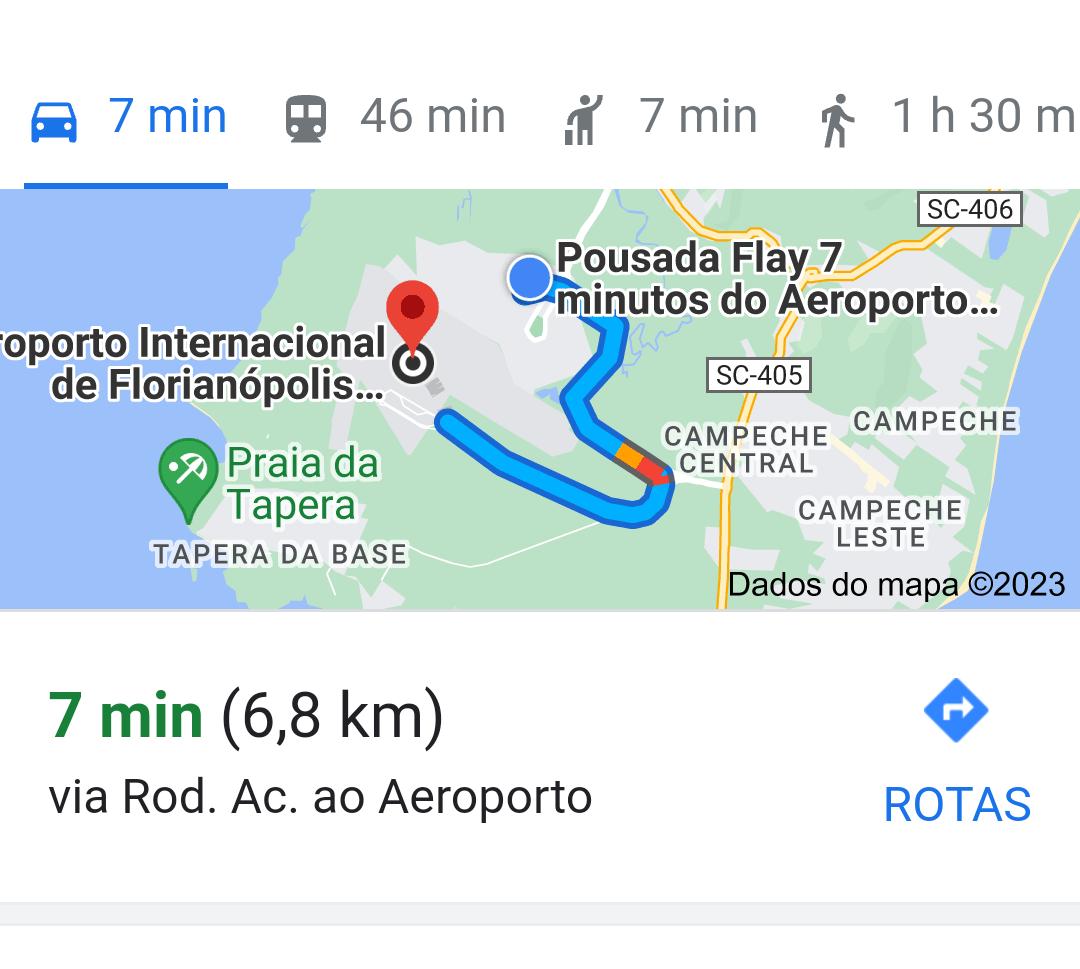Open the route map preview

click(x=540, y=400)
